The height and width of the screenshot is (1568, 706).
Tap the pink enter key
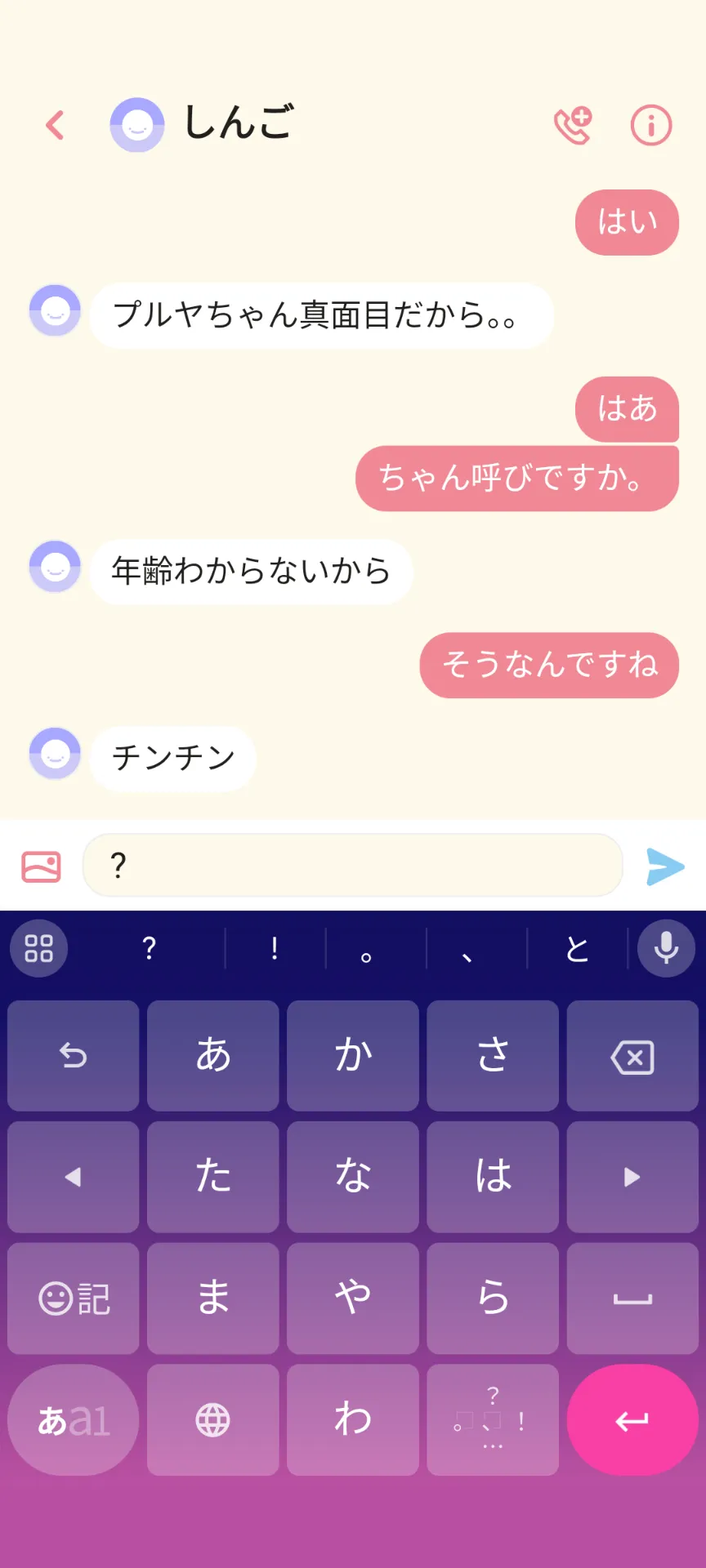tap(632, 1420)
